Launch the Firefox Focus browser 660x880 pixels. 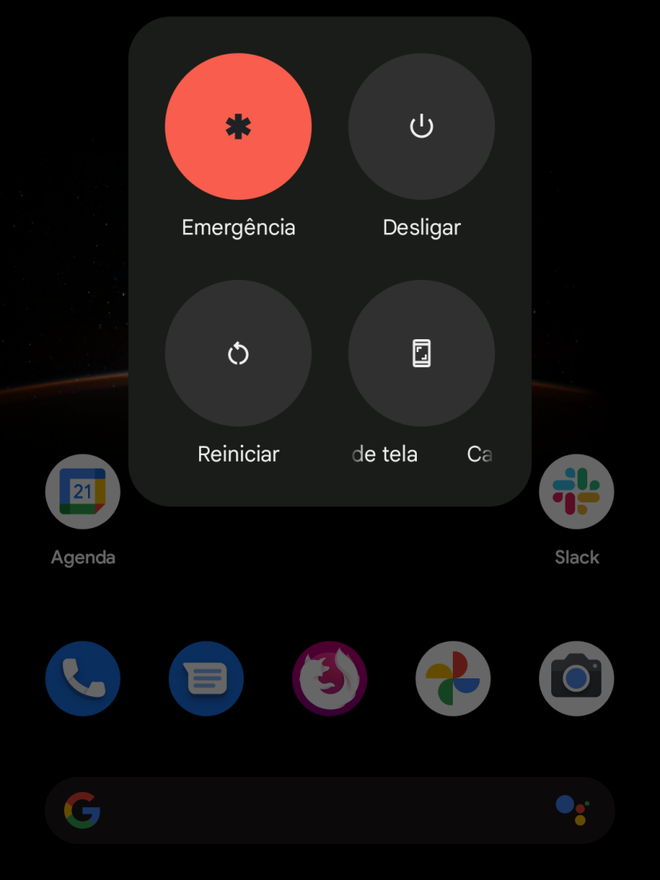(329, 679)
